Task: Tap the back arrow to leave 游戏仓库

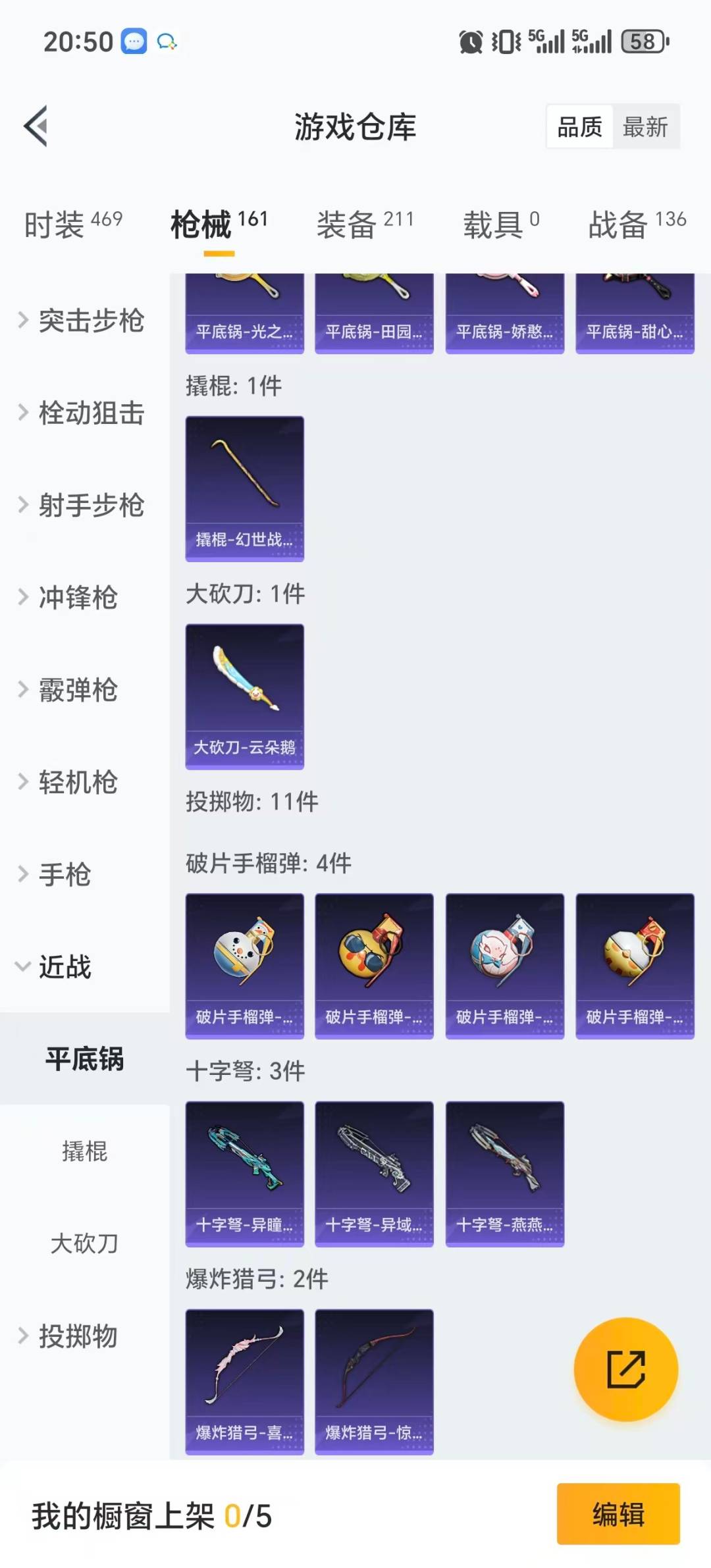Action: [36, 126]
